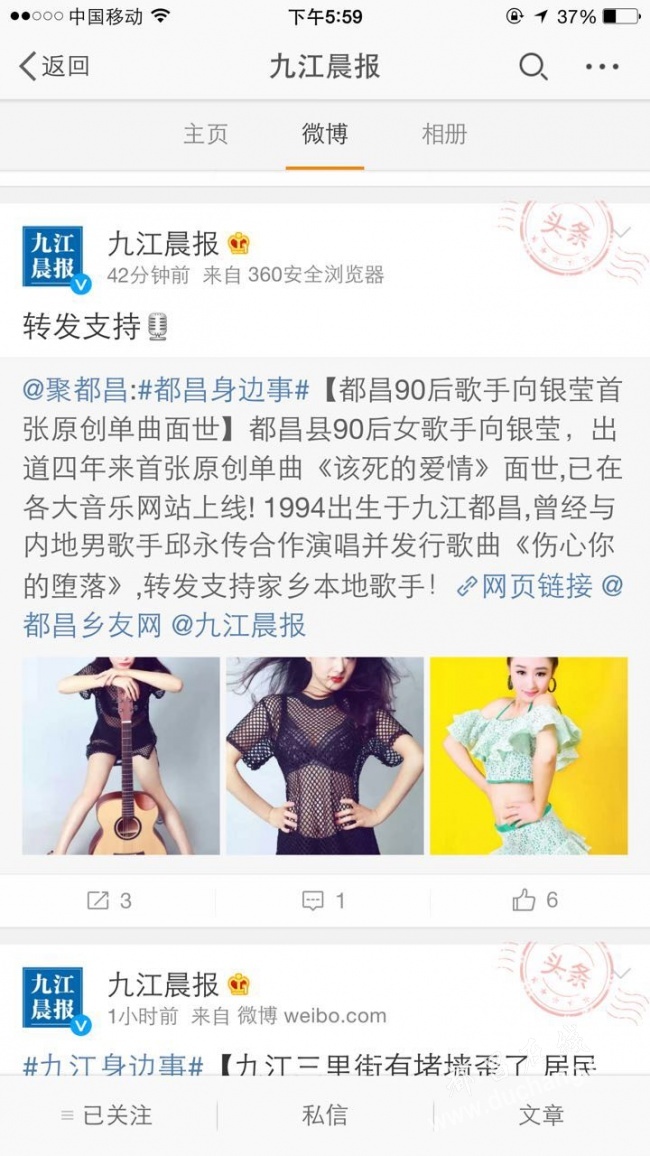Open the 文章 articles section
Screen dimensions: 650x1156
(x=541, y=1115)
